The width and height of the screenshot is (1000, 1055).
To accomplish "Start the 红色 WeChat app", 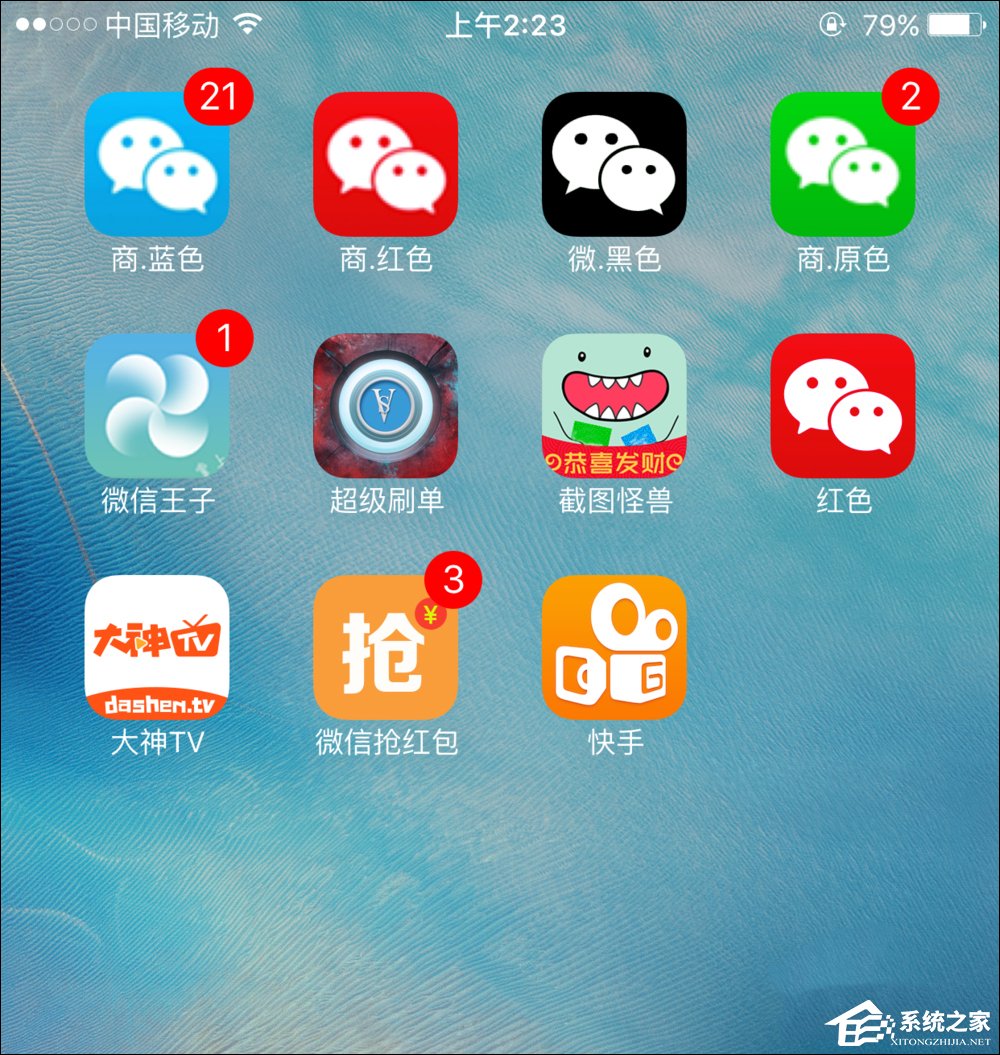I will click(847, 407).
